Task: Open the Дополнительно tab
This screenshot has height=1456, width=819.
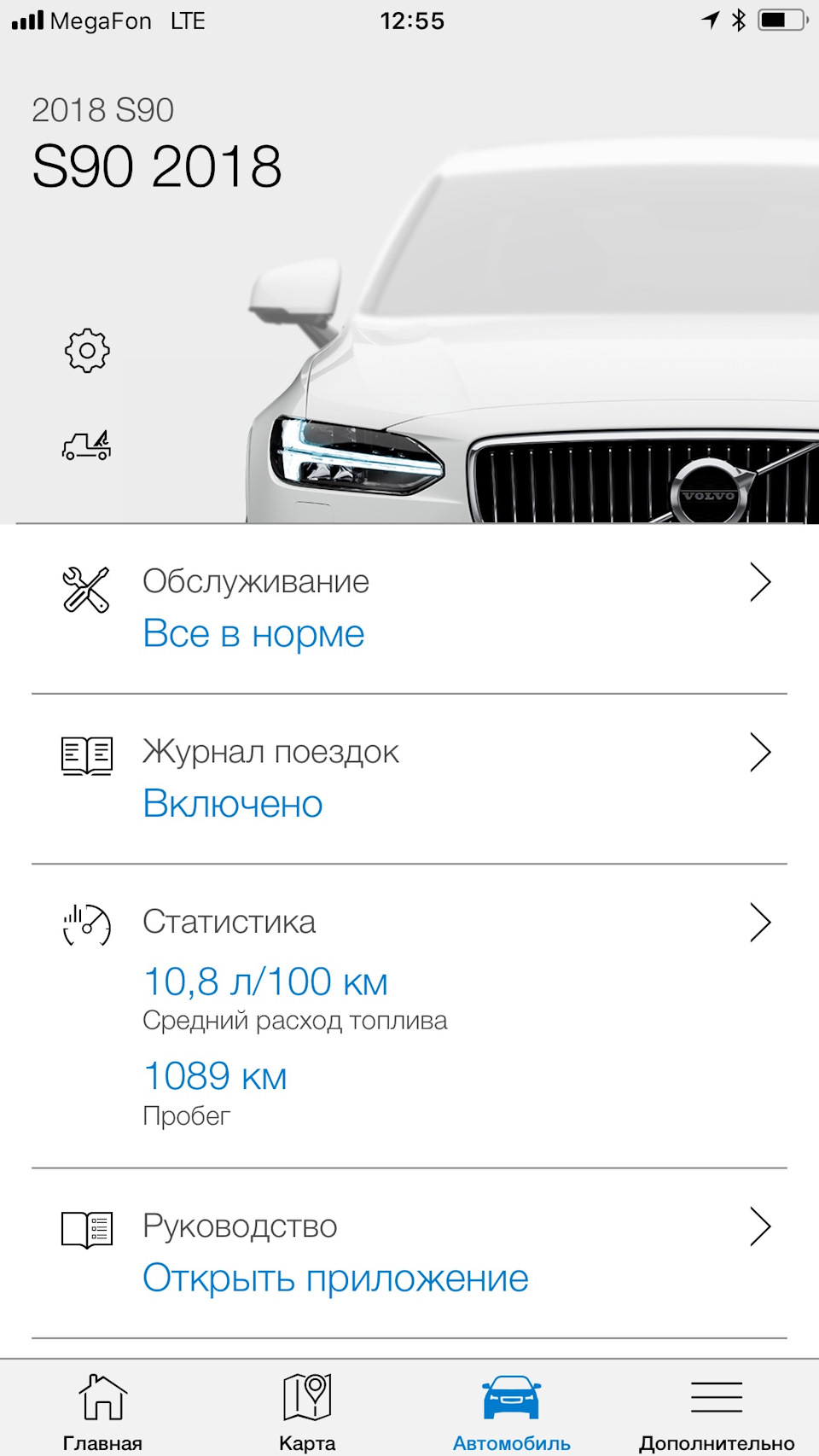Action: coord(717,1410)
